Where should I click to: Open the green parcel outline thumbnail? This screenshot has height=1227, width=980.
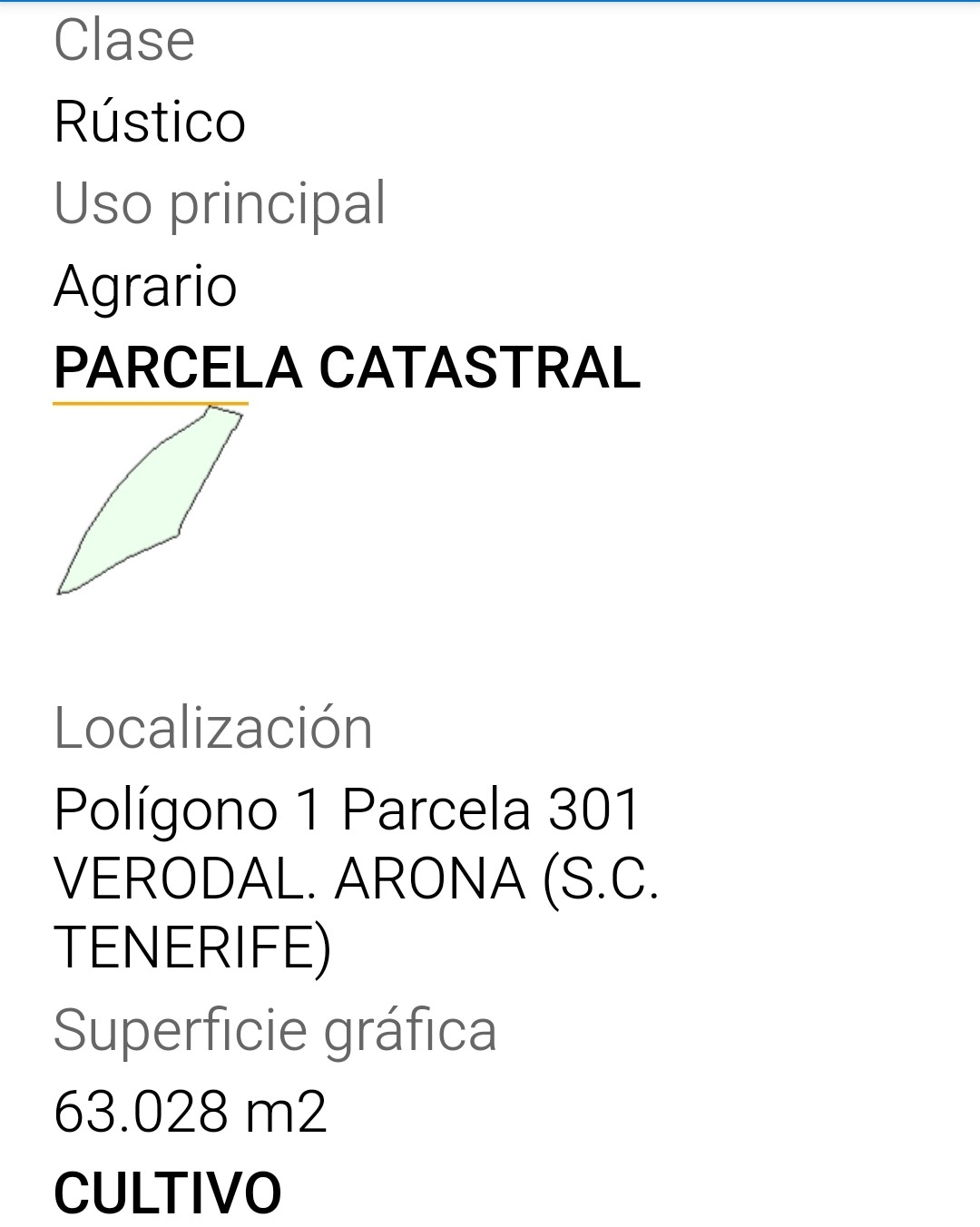point(150,500)
